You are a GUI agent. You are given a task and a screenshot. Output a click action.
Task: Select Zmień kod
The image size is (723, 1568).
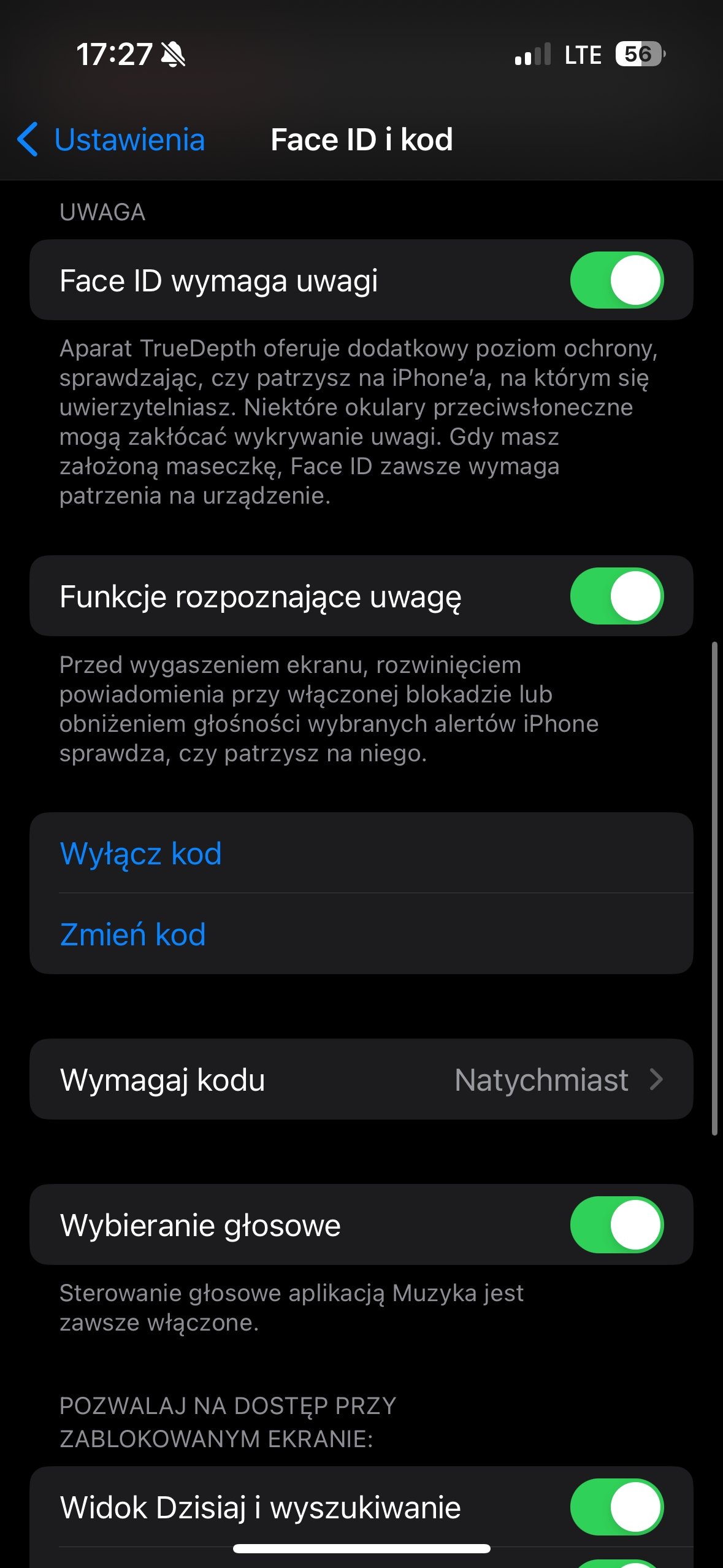point(133,934)
